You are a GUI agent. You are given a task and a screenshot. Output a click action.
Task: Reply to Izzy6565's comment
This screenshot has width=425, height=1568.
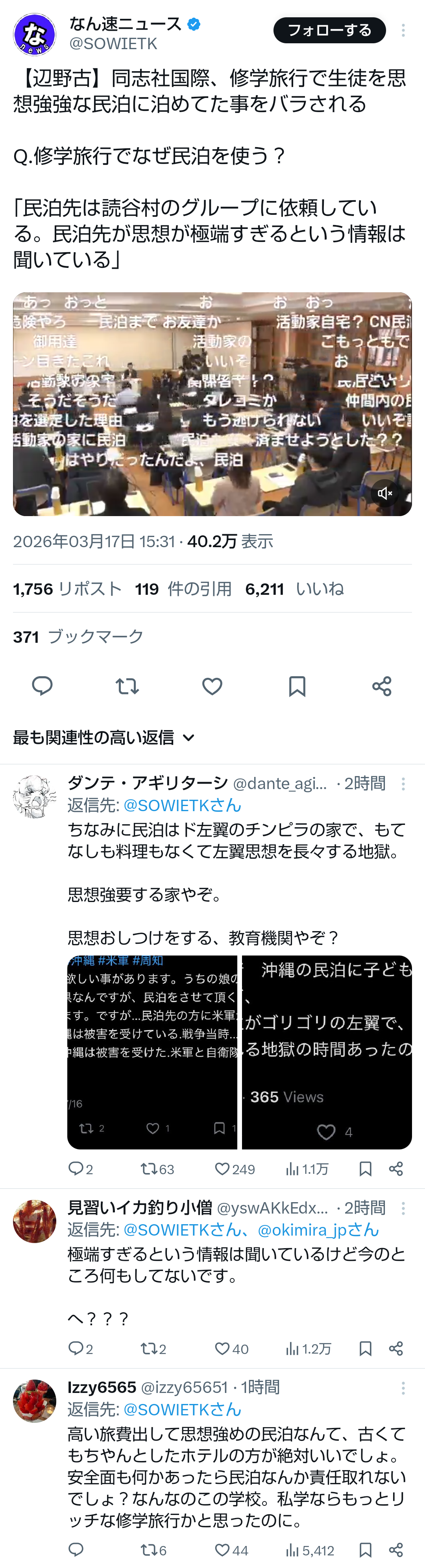click(76, 1550)
